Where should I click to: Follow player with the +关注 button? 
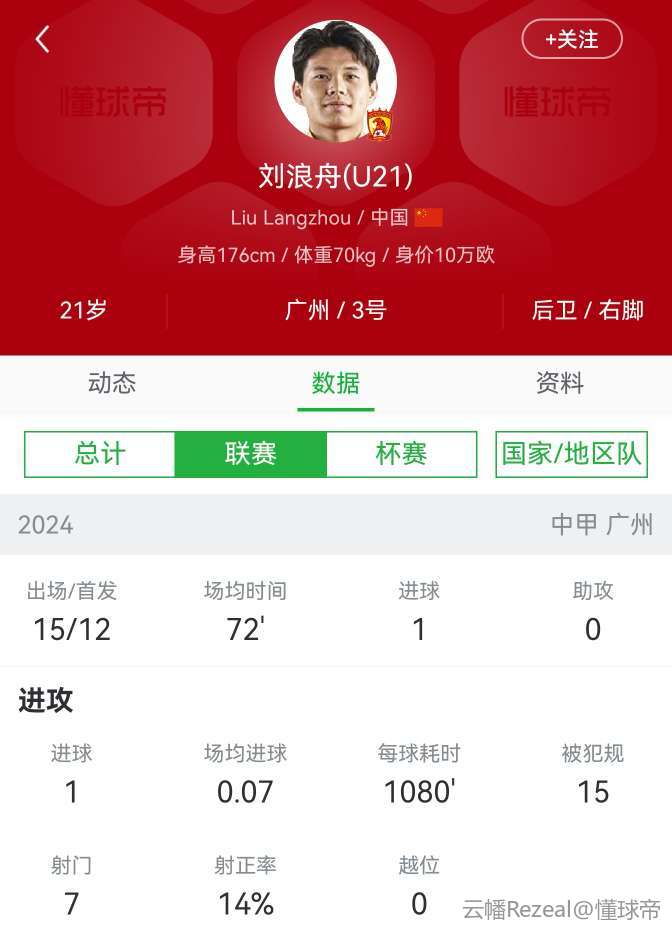[x=572, y=40]
